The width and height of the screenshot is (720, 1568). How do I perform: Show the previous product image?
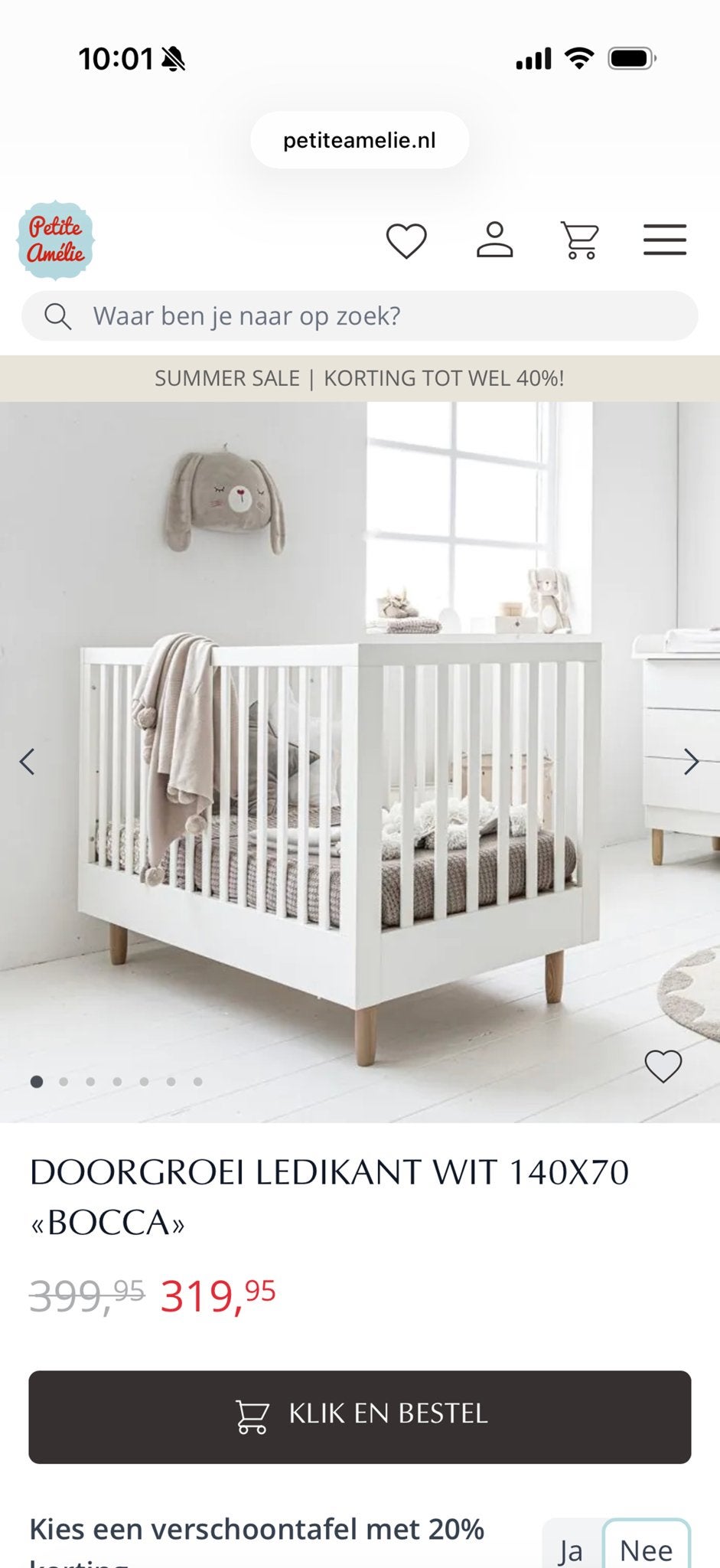pyautogui.click(x=28, y=762)
